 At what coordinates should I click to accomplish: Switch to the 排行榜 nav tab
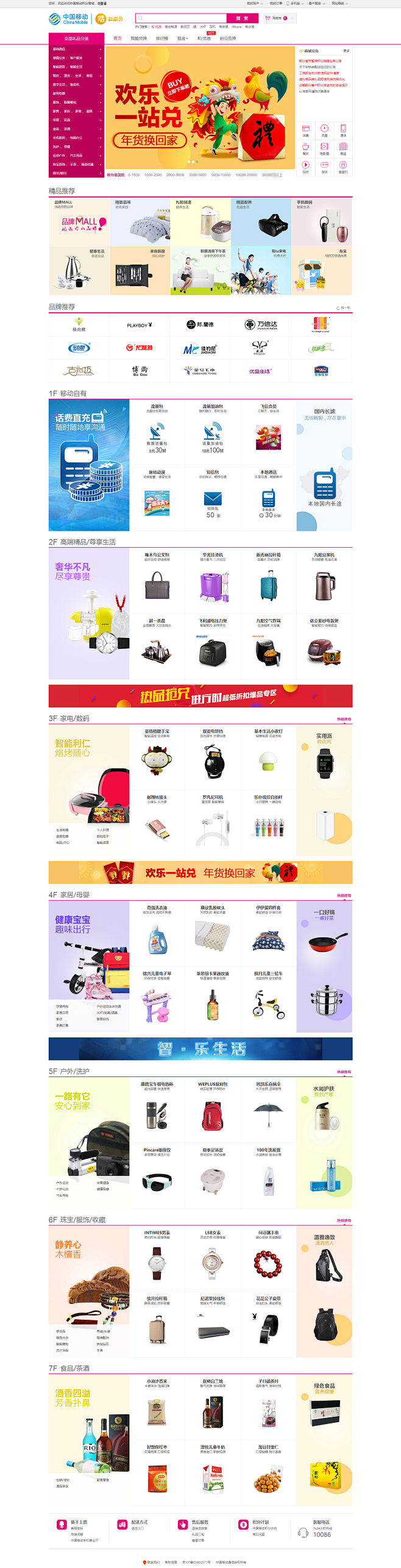click(162, 38)
